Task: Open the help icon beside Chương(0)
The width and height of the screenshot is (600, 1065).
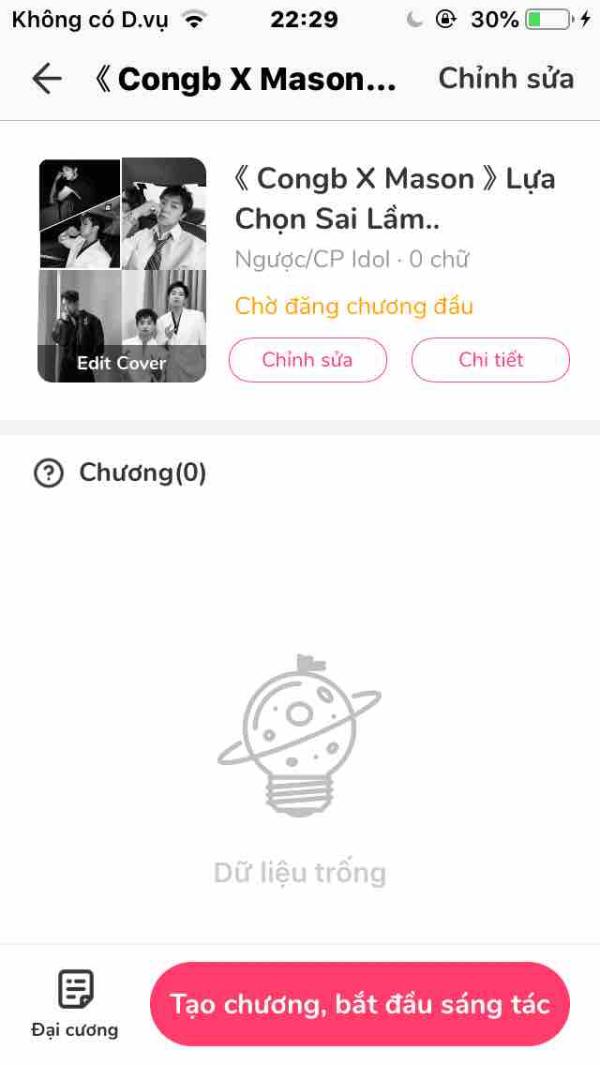Action: click(48, 473)
